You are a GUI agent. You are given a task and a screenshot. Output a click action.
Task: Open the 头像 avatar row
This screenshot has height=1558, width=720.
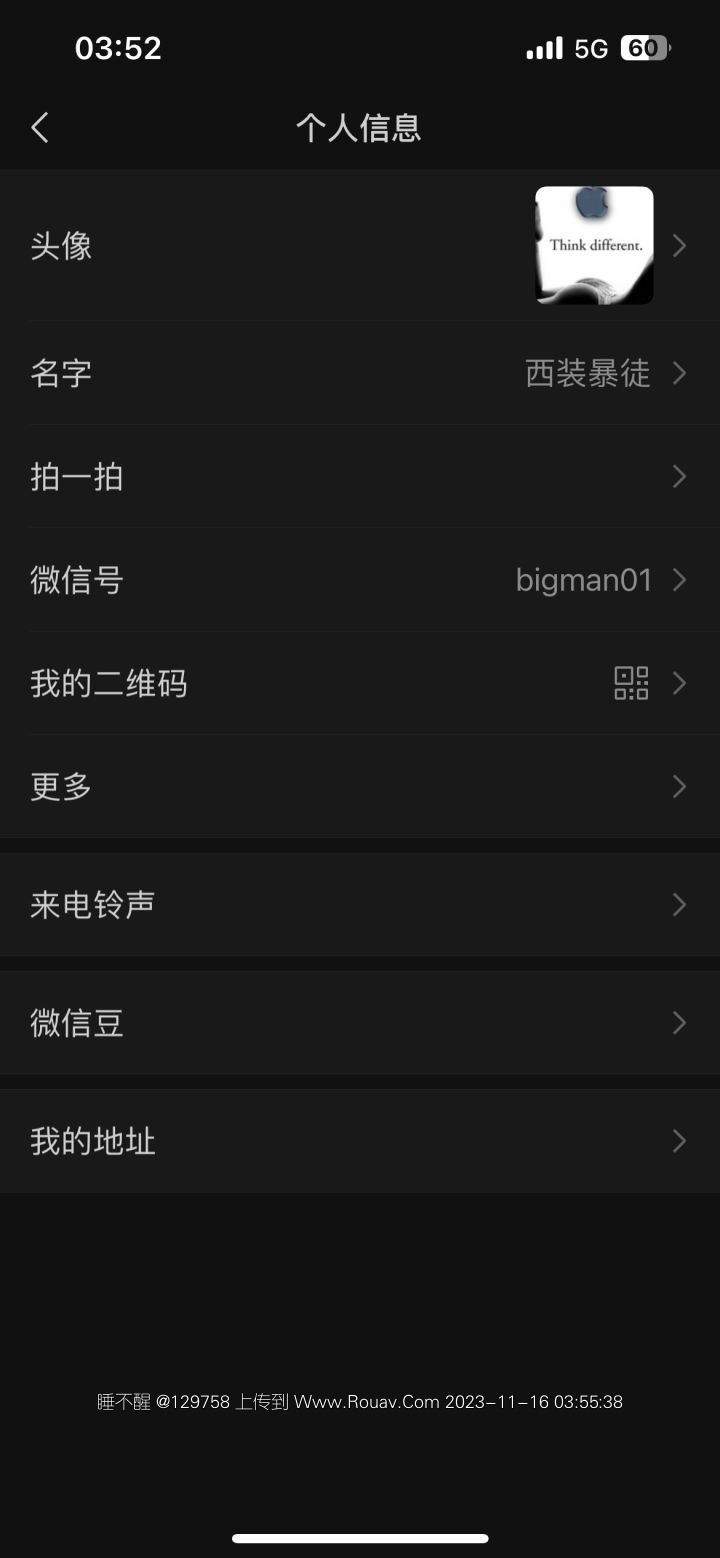pos(360,246)
